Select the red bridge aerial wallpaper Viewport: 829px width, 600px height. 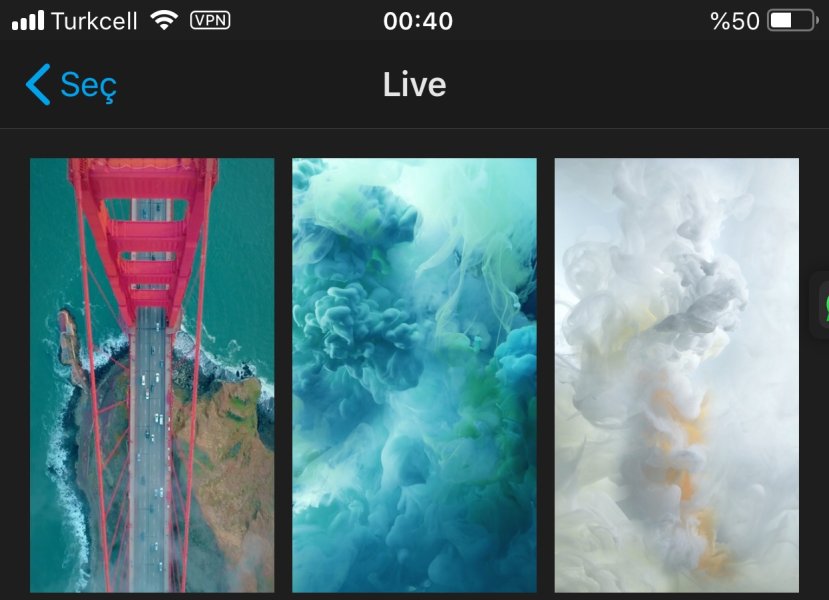coord(152,375)
